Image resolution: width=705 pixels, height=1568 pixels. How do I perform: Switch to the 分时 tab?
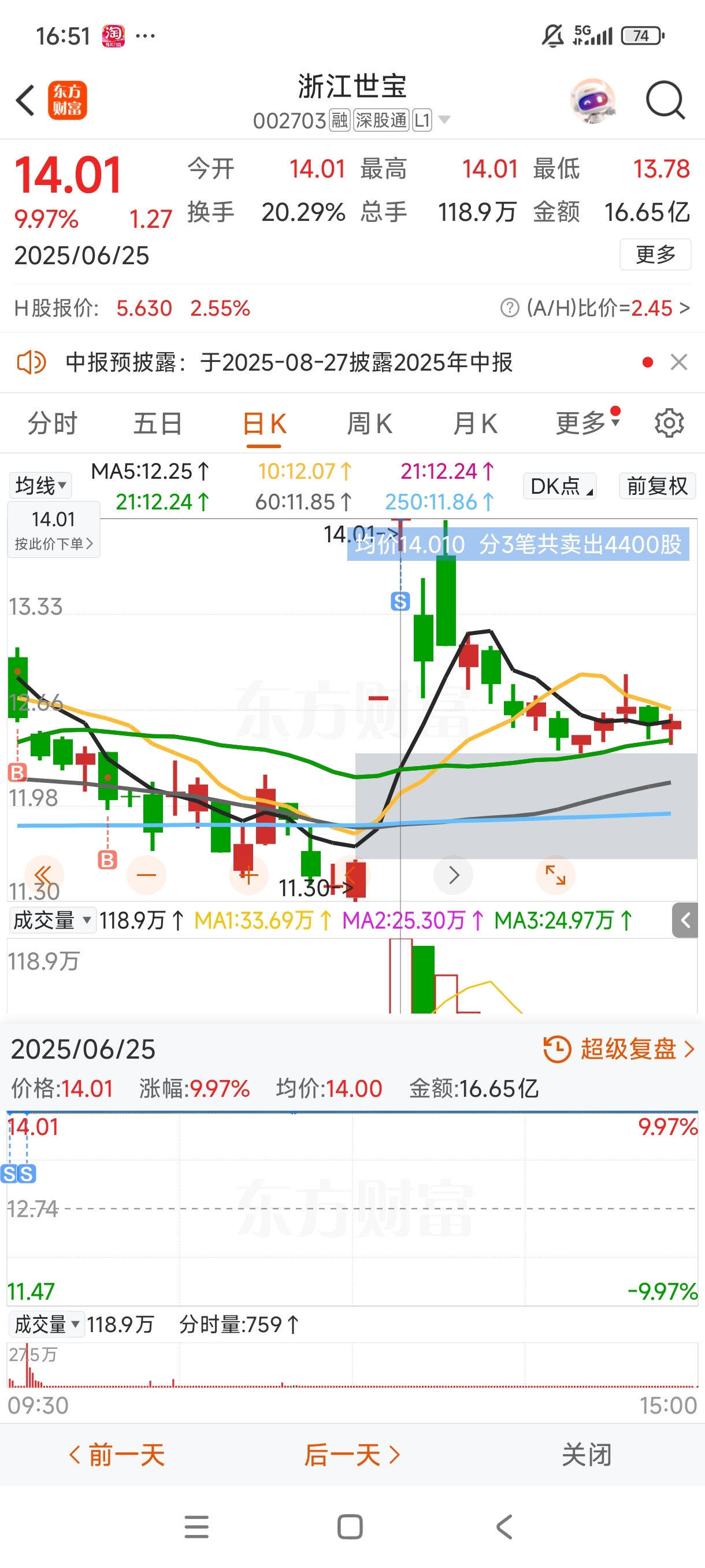[x=53, y=423]
